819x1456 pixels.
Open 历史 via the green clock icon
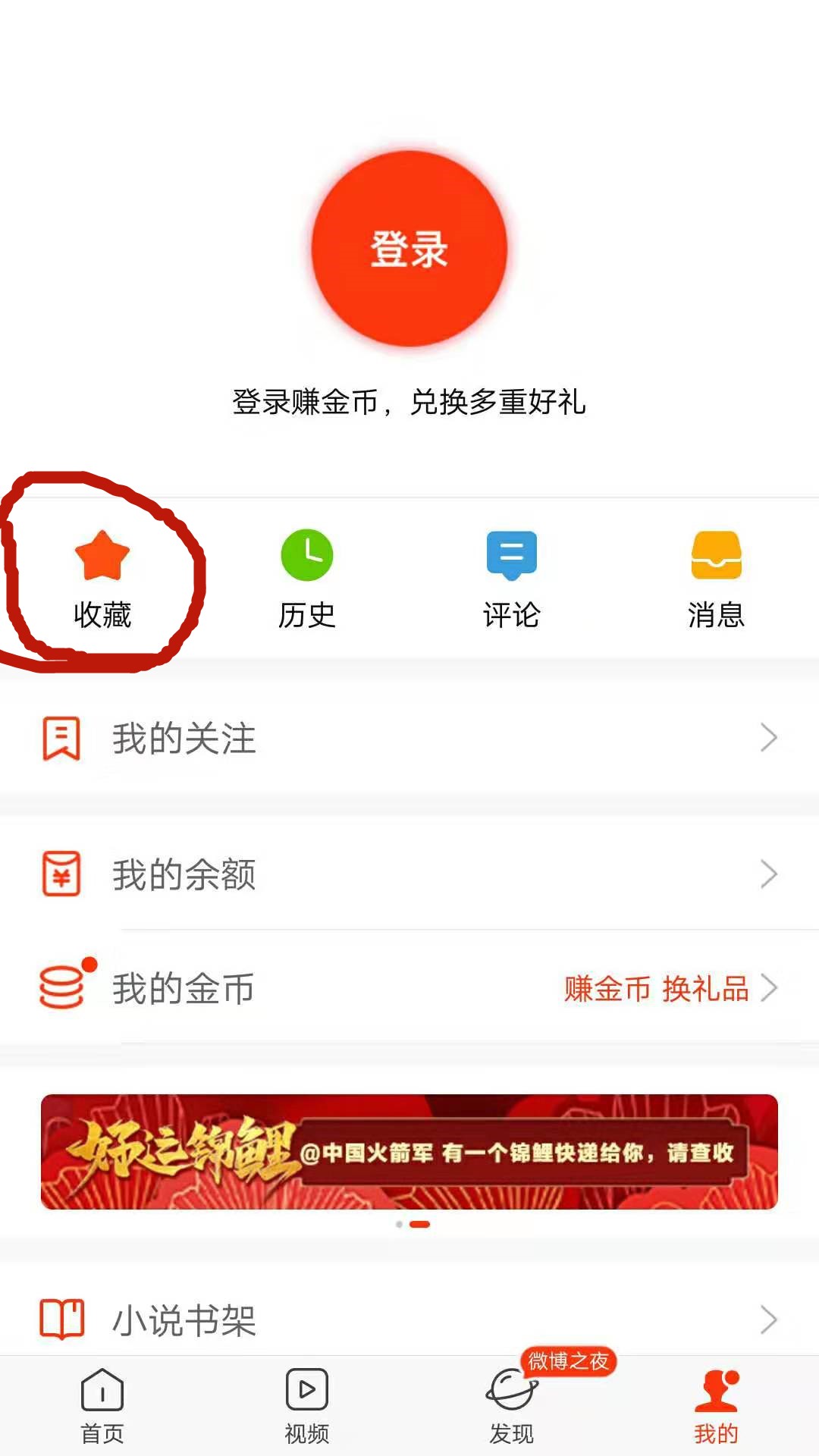coord(307,556)
